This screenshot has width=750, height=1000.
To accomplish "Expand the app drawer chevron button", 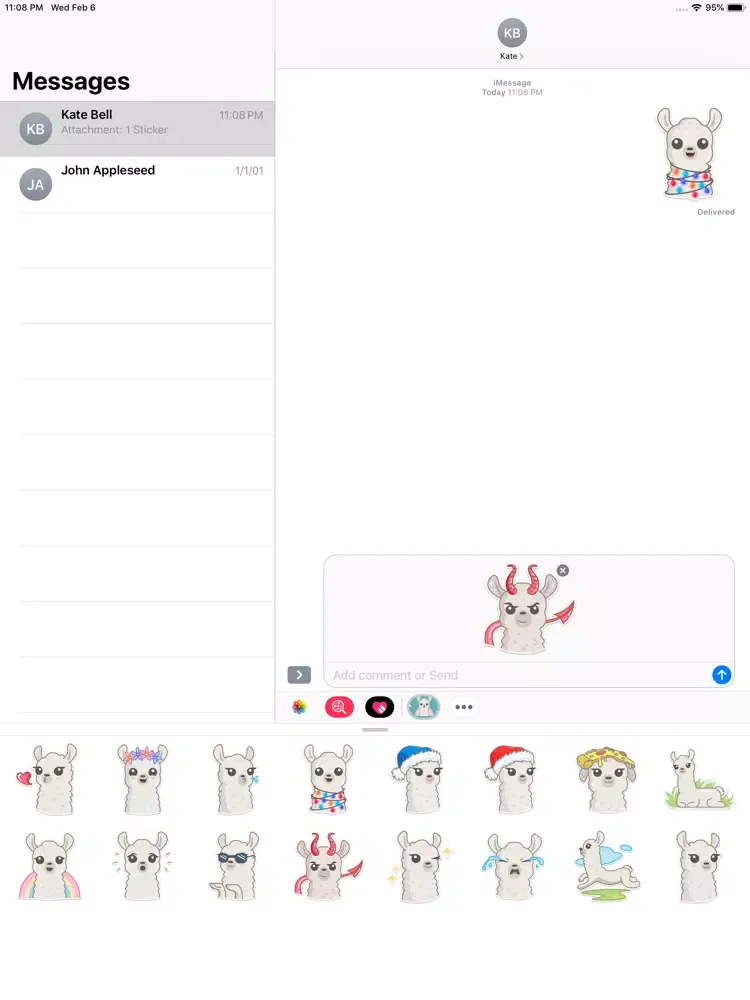I will (299, 675).
